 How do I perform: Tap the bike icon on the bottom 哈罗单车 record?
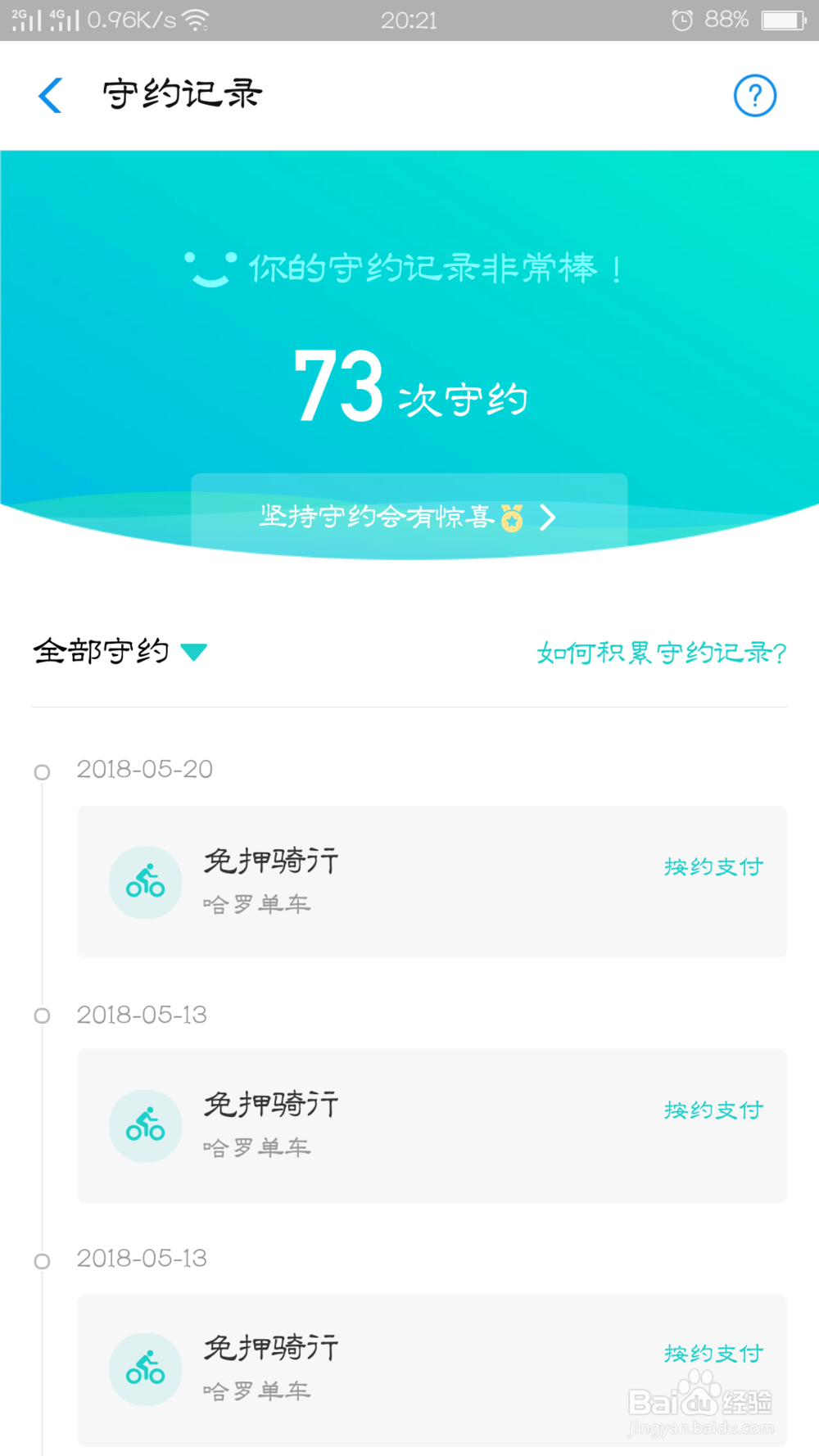(145, 1369)
